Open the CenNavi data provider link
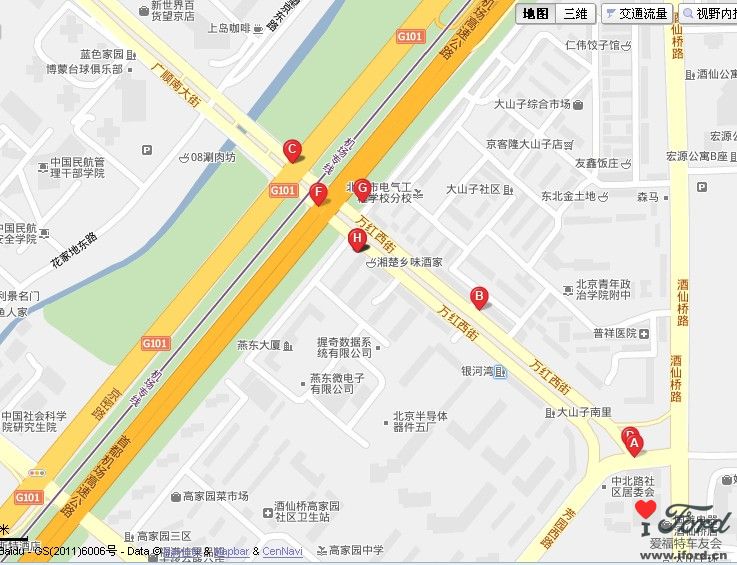737x565 pixels. coord(282,551)
